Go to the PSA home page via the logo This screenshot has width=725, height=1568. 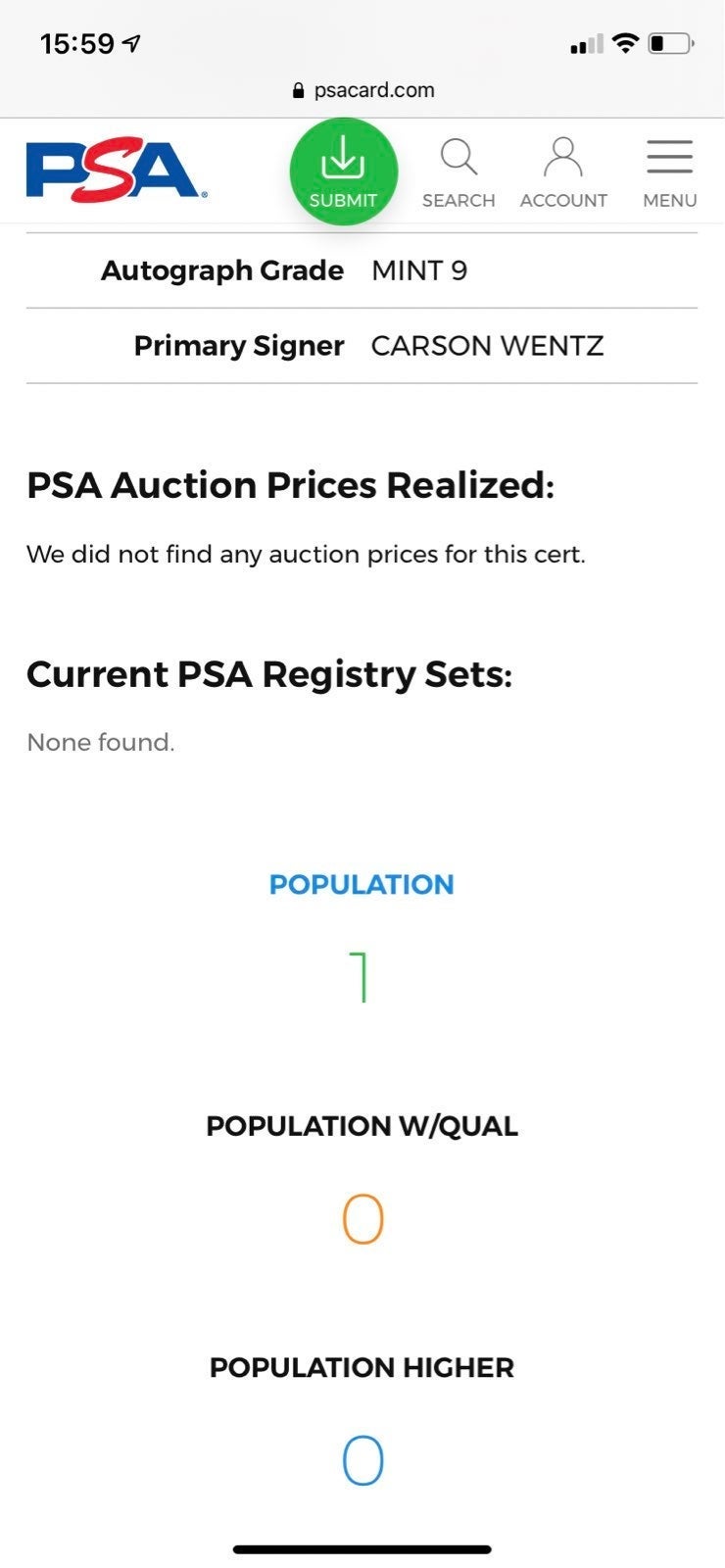(117, 171)
